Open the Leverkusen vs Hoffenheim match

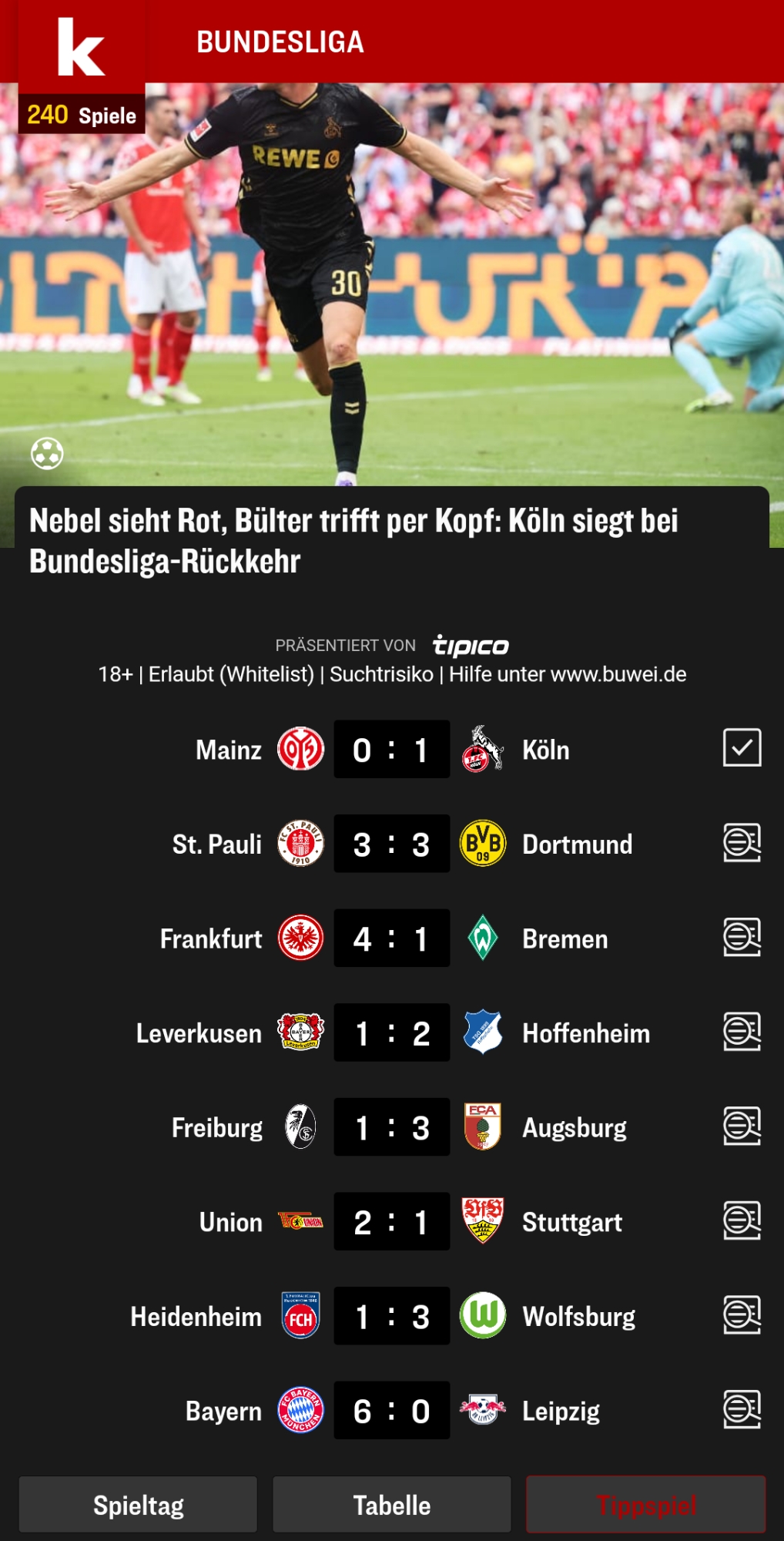click(391, 1033)
